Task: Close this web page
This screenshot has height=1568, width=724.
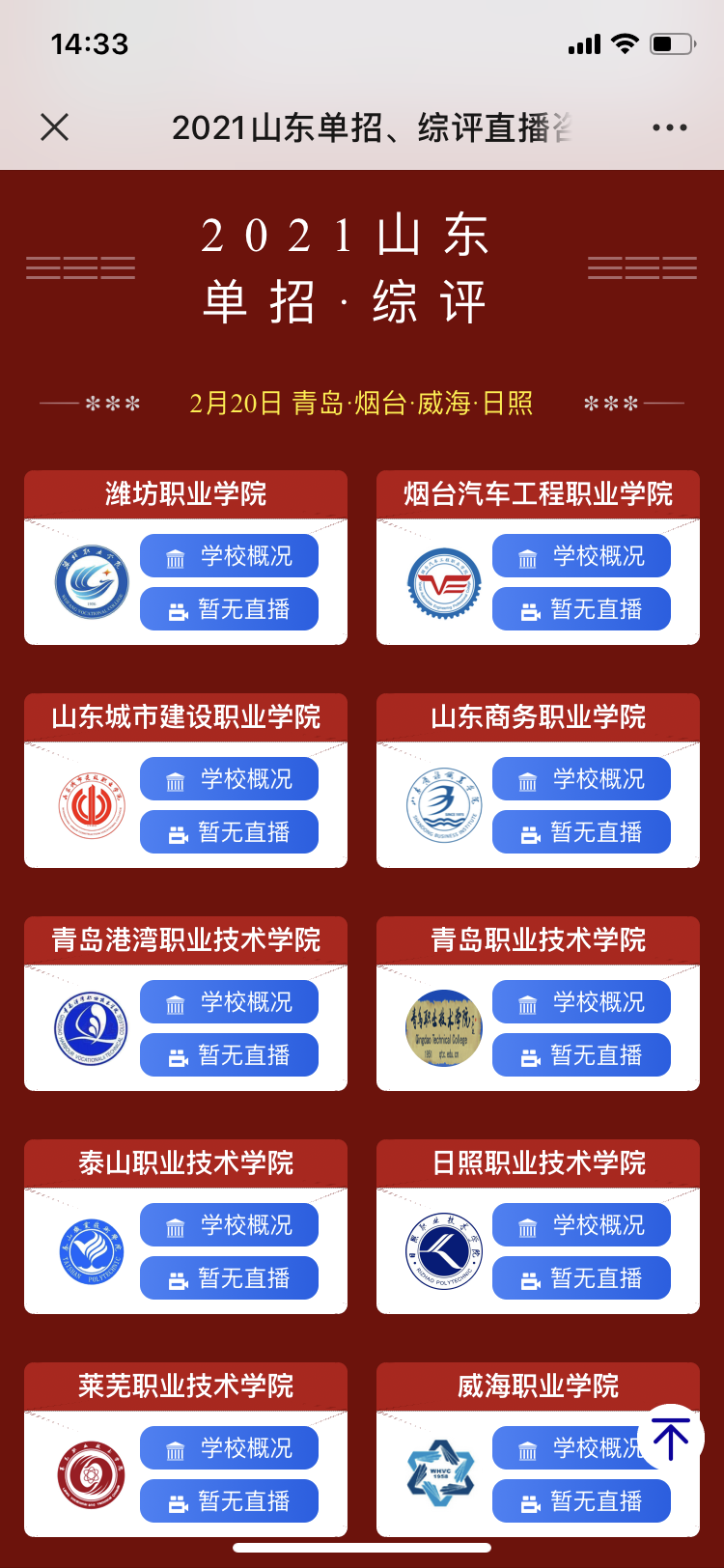Action: tap(55, 126)
